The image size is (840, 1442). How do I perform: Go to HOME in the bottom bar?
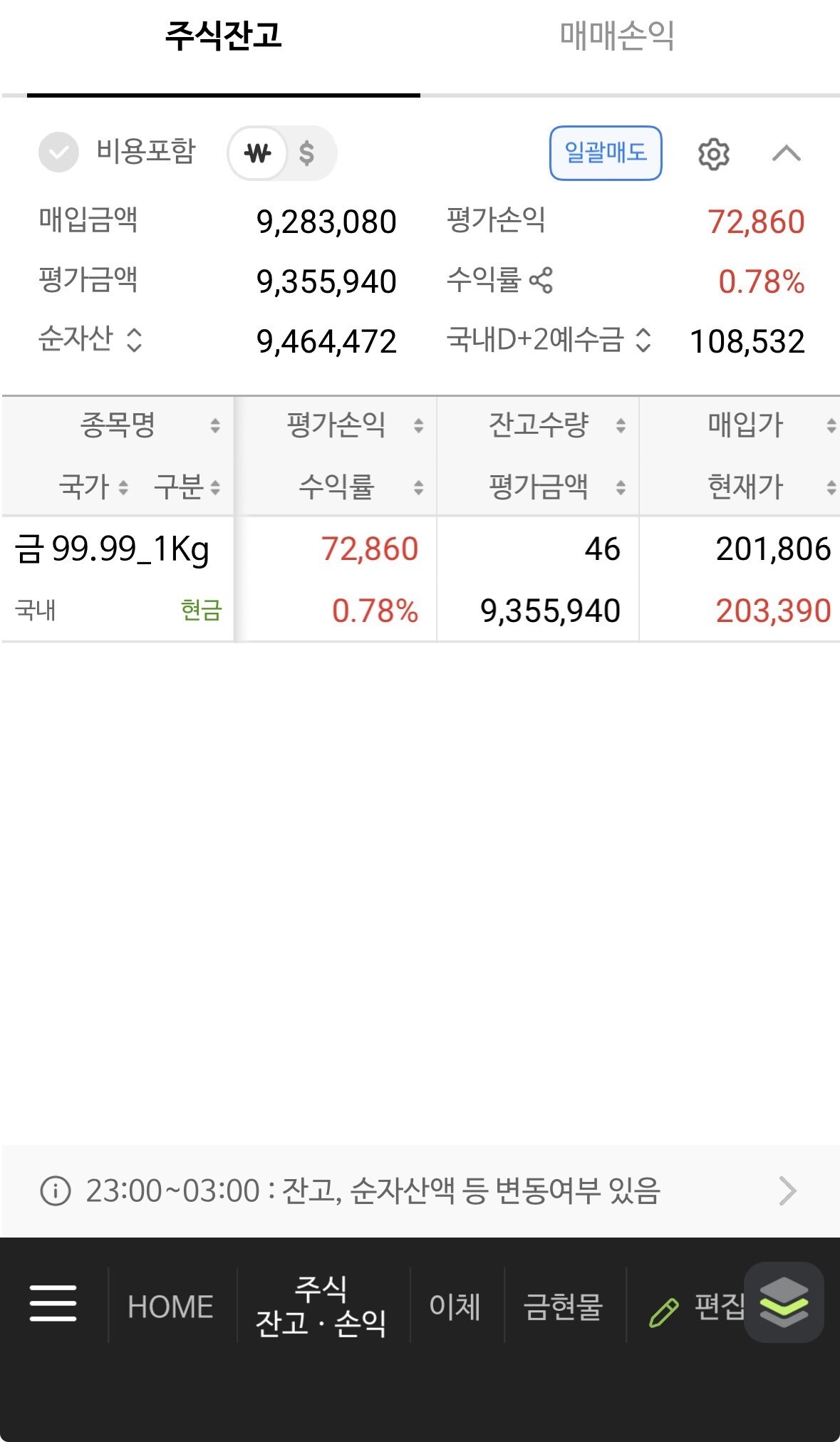pyautogui.click(x=171, y=1307)
